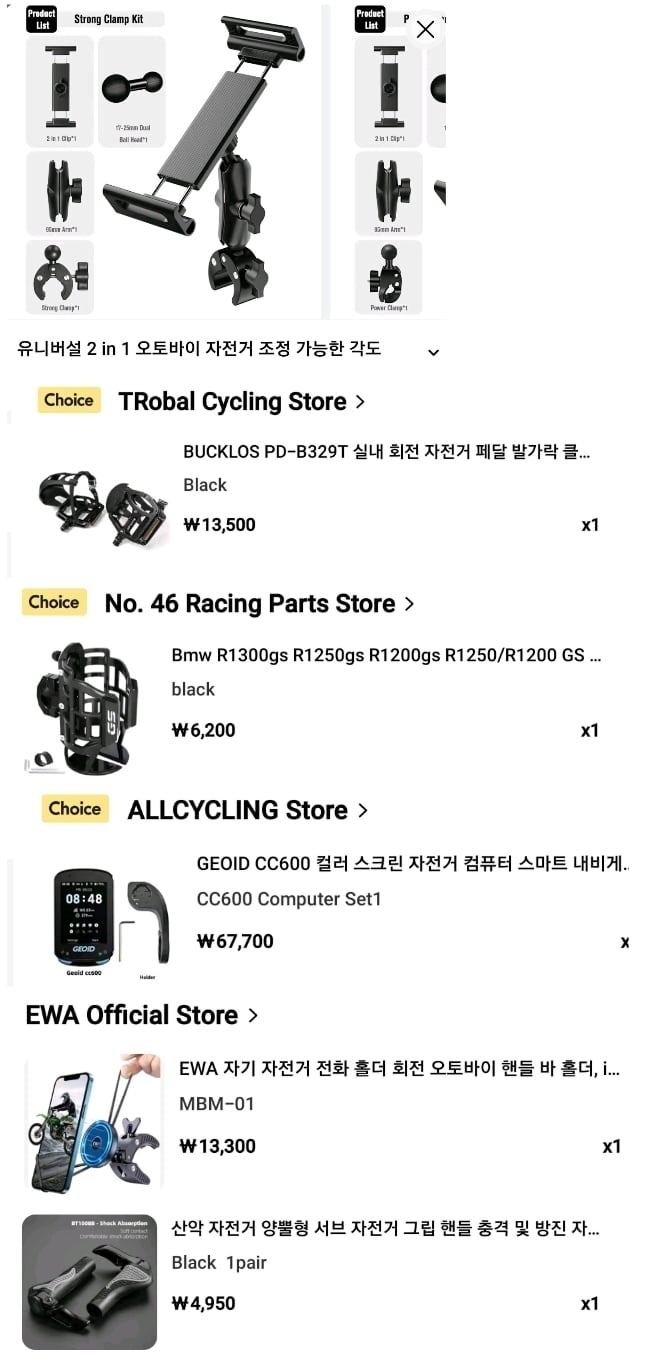Image resolution: width=667 pixels, height=1364 pixels.
Task: Open the GEOID CC600 bike computer item
Action: point(330,916)
